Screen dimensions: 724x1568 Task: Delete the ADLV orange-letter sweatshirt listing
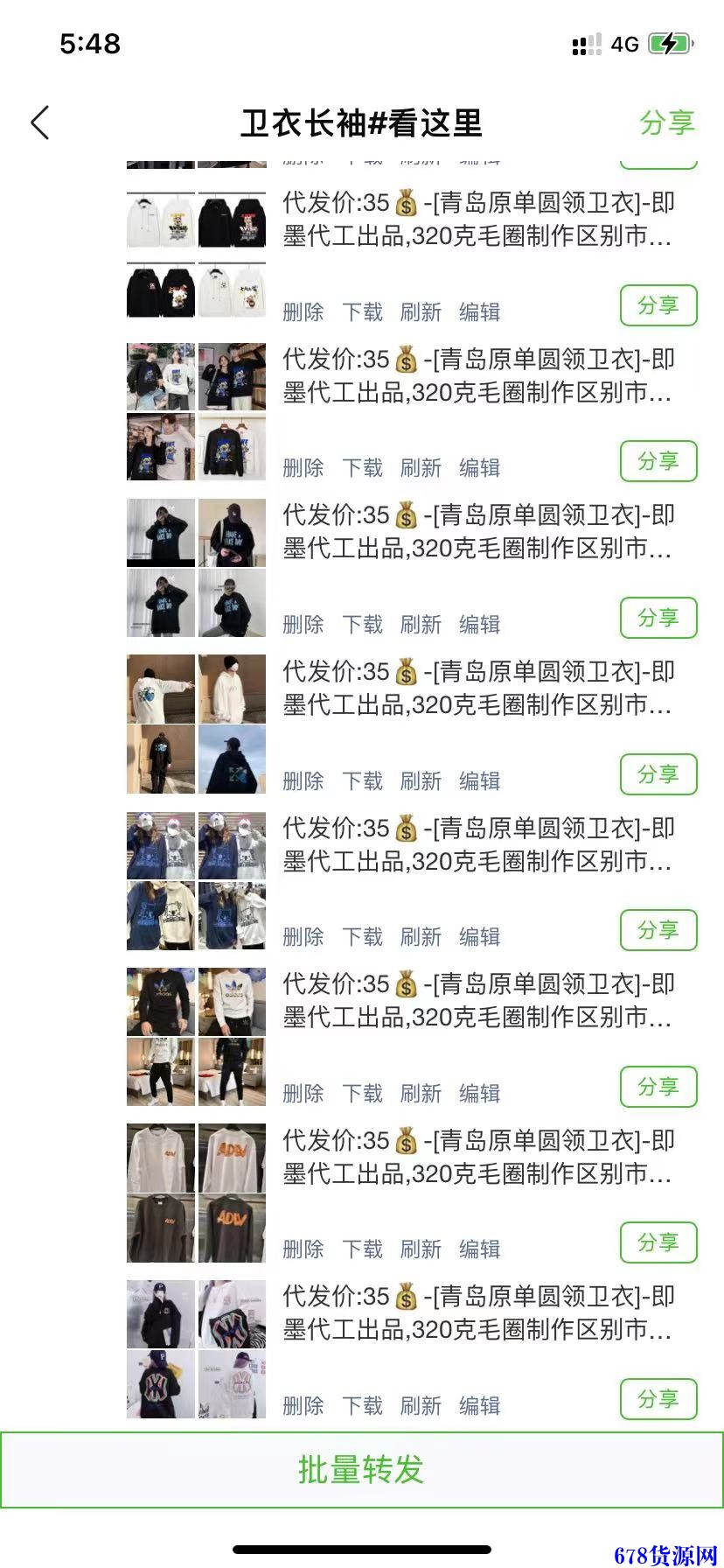pyautogui.click(x=303, y=1249)
